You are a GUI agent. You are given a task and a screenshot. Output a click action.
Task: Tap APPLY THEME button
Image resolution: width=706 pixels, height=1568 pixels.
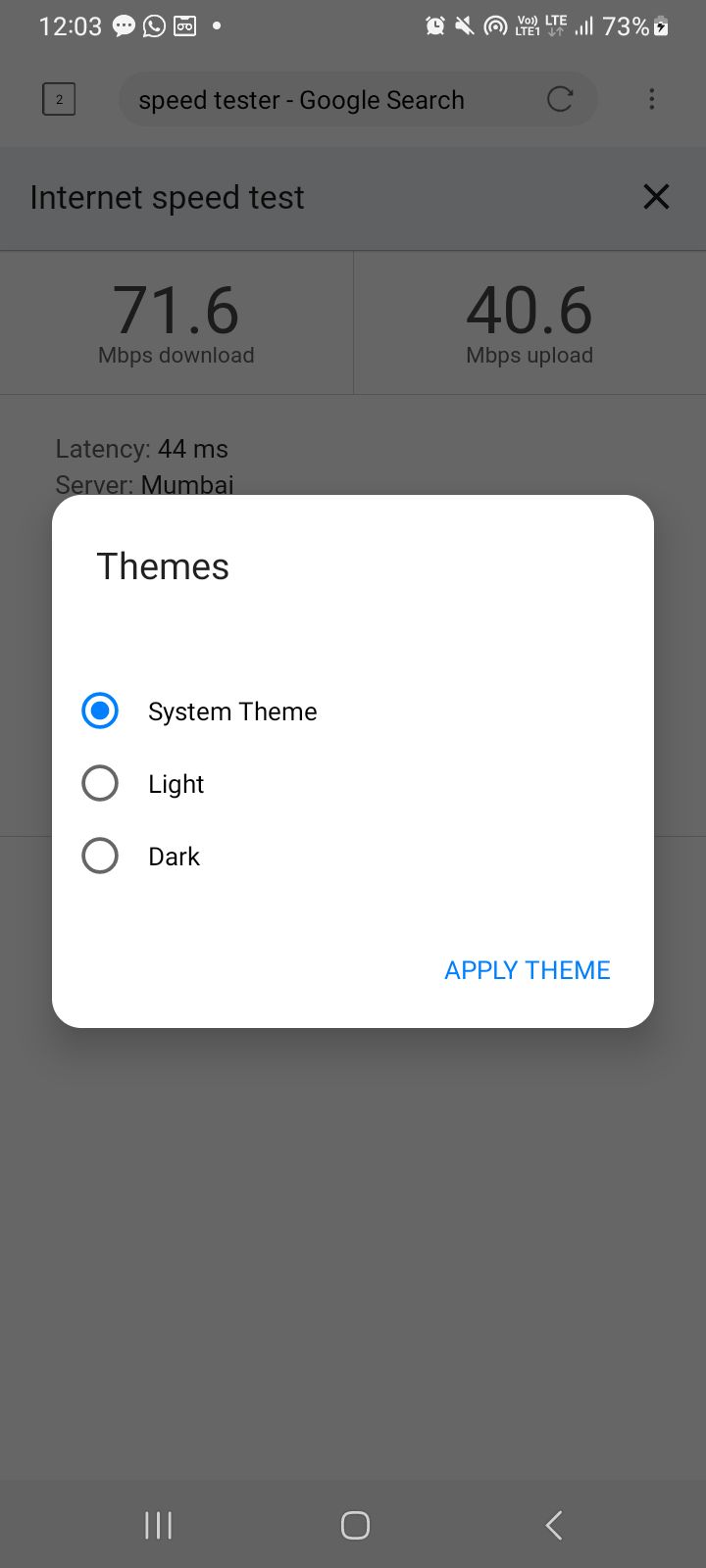528,970
